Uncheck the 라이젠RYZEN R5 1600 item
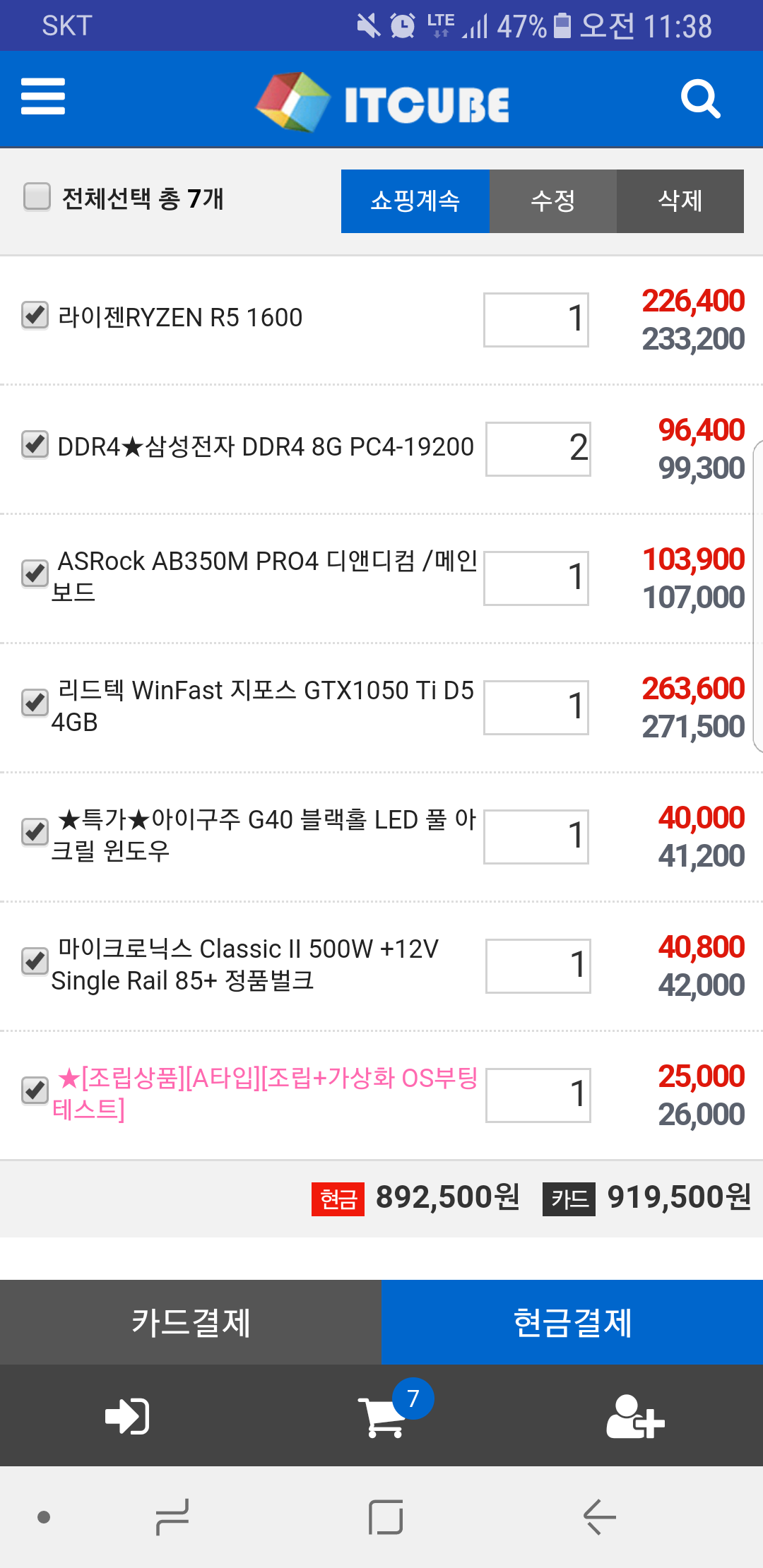 [x=35, y=315]
